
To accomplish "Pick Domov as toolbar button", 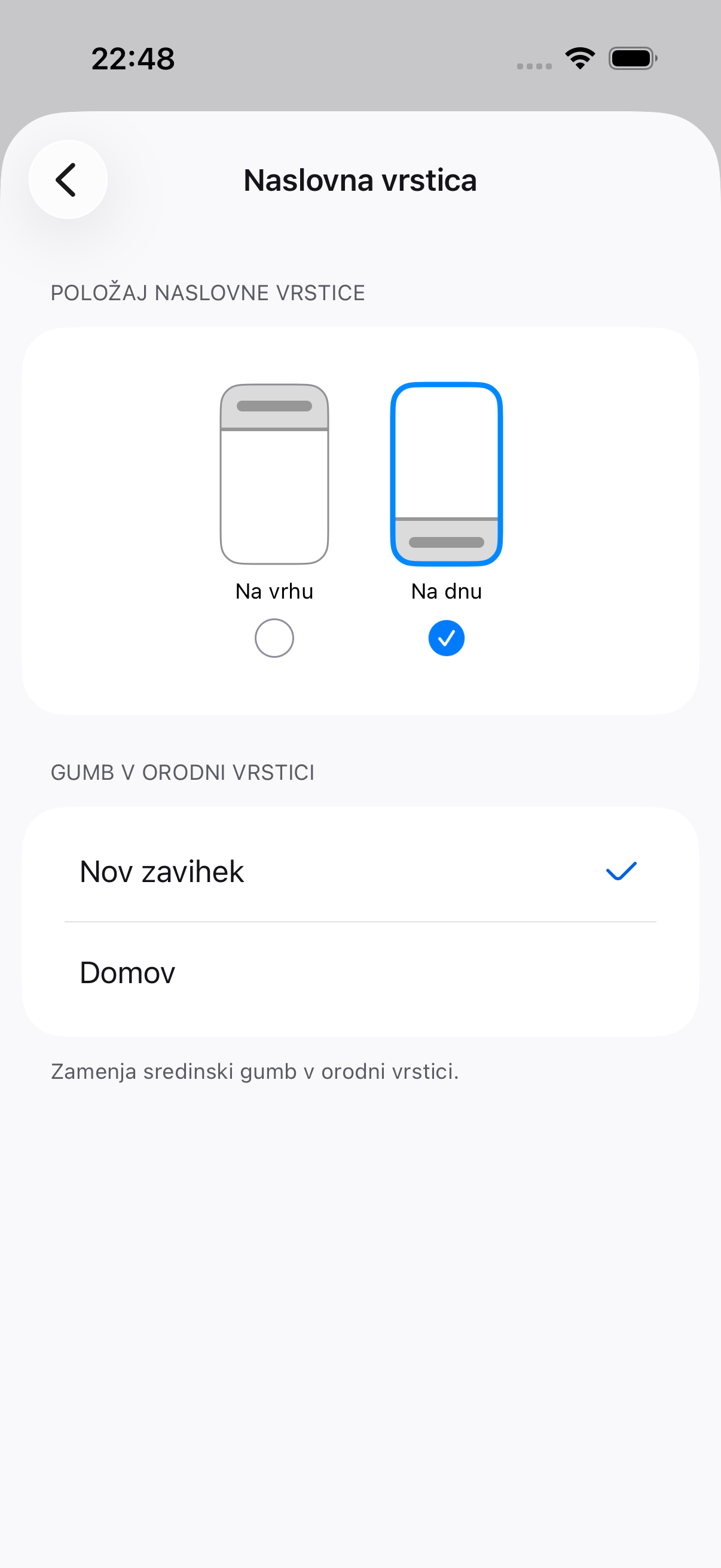I will pos(360,972).
